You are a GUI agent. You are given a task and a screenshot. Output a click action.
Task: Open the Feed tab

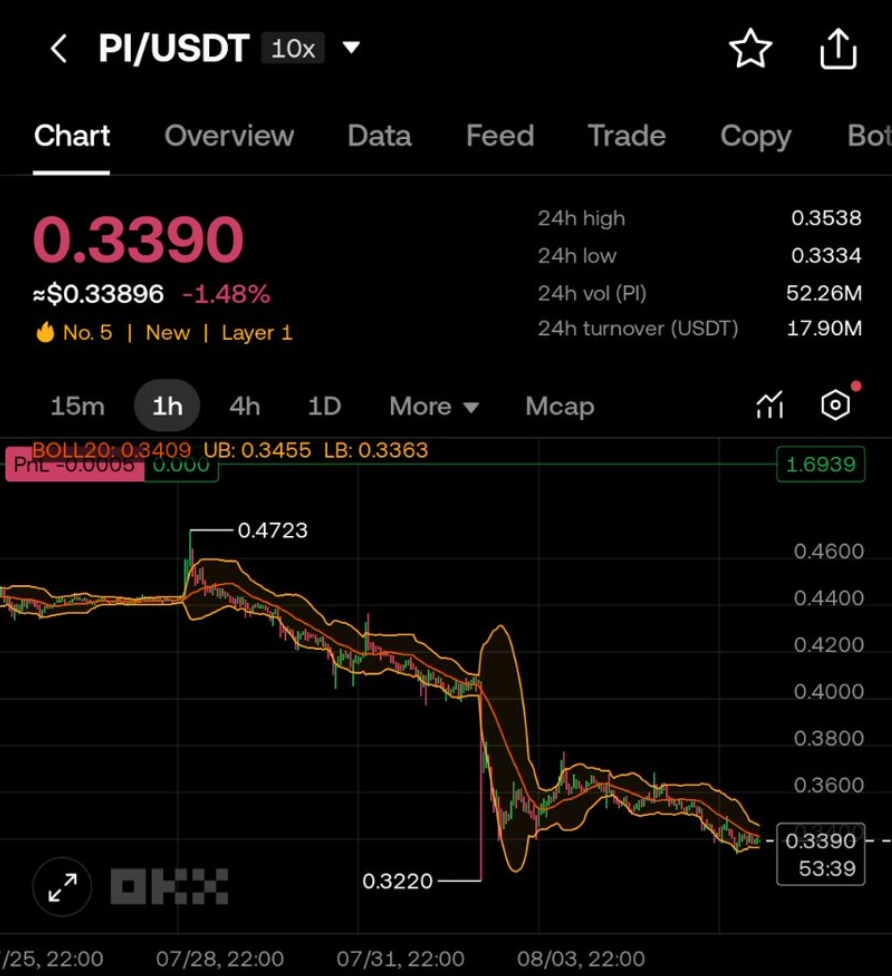click(x=500, y=136)
